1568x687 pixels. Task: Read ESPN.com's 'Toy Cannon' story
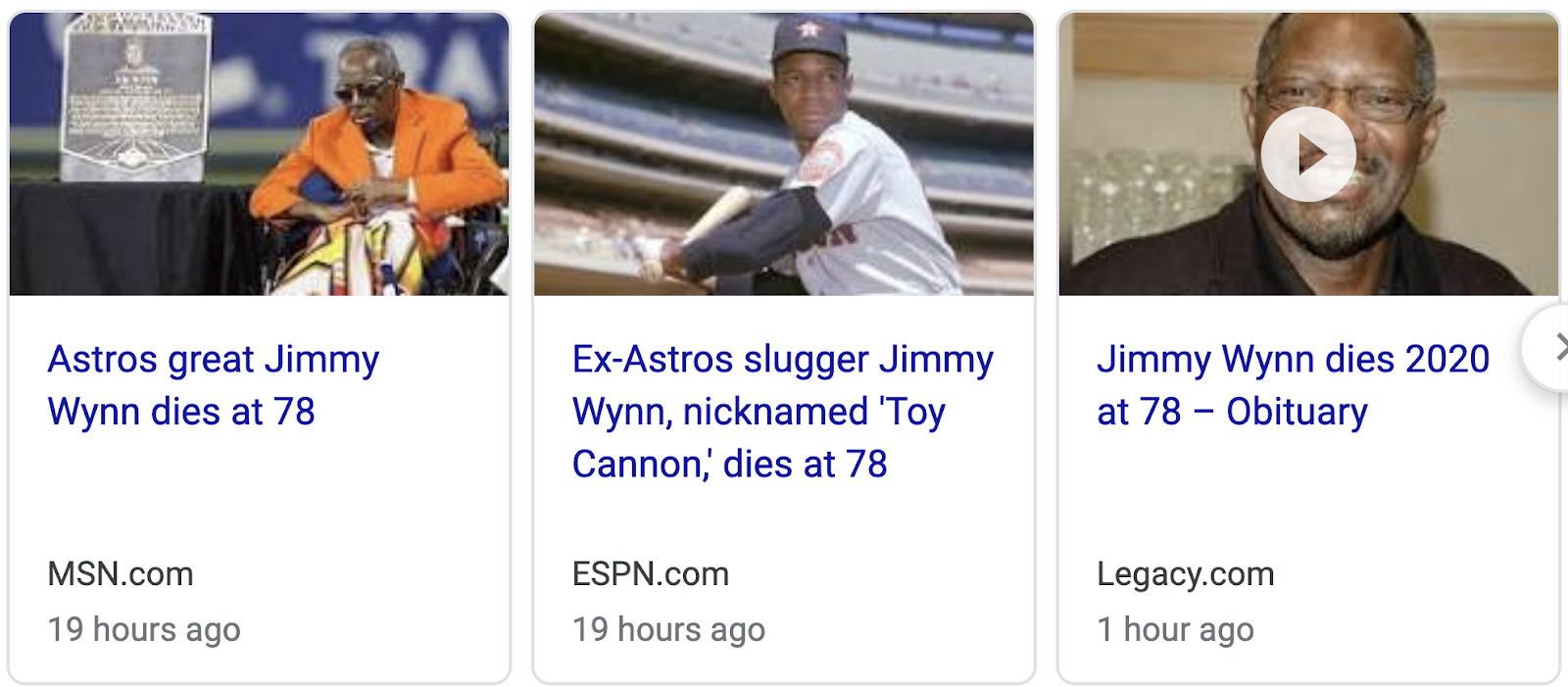[782, 412]
